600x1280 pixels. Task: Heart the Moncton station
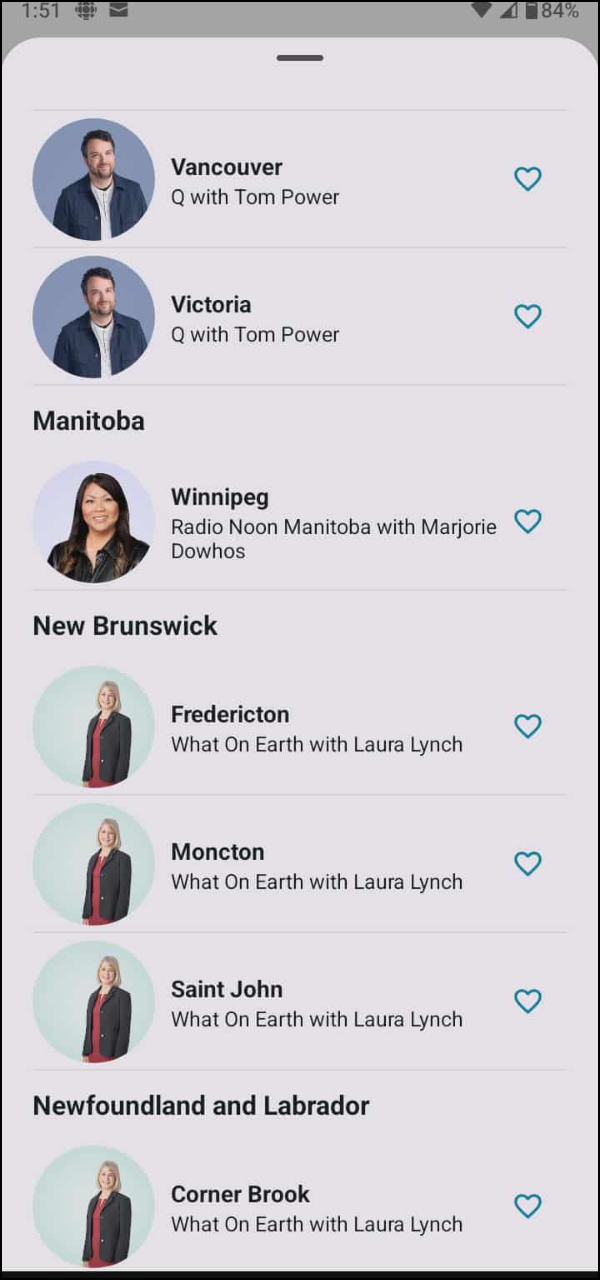tap(527, 863)
